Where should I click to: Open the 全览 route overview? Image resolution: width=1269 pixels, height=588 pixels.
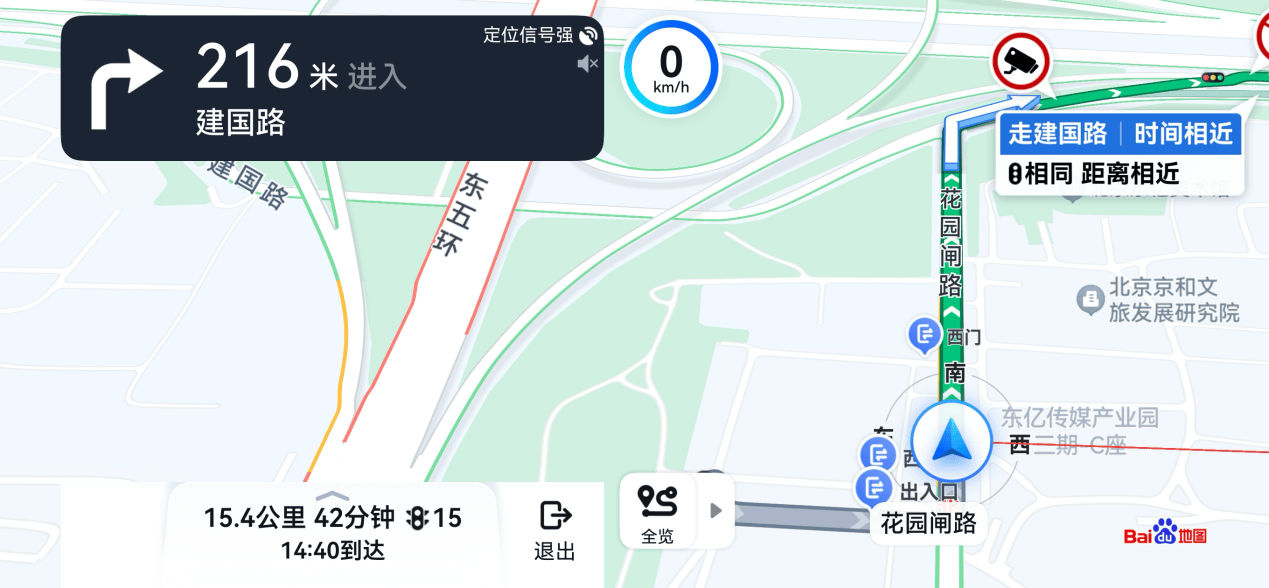click(658, 512)
